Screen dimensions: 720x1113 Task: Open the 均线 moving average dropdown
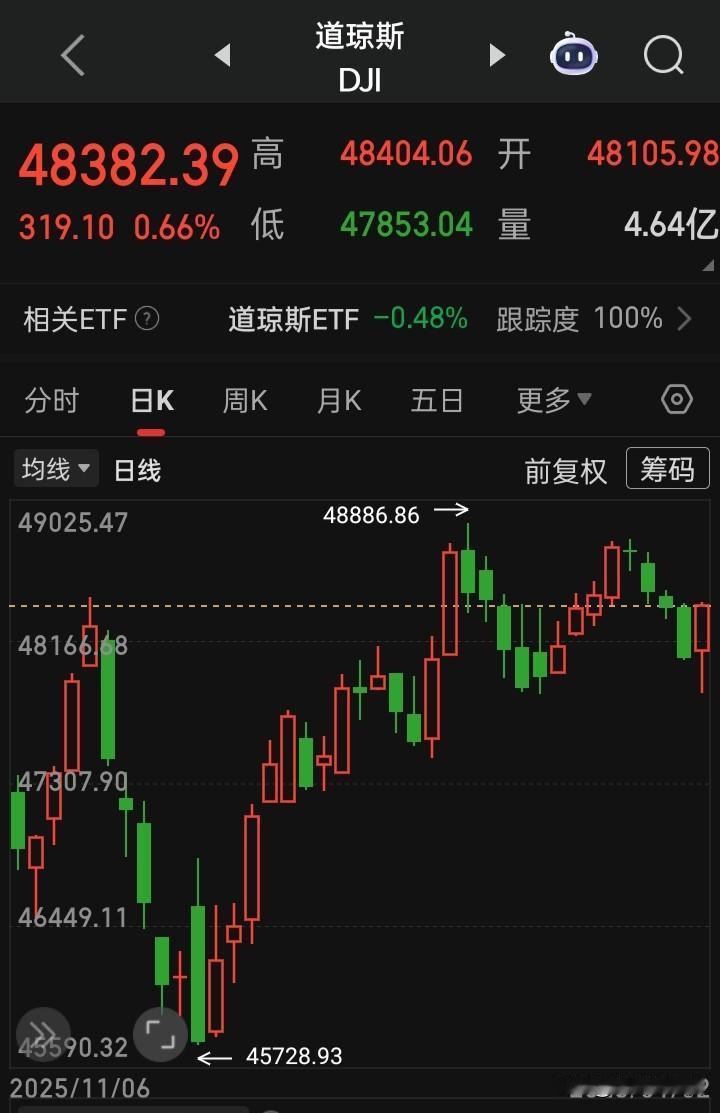pyautogui.click(x=55, y=468)
